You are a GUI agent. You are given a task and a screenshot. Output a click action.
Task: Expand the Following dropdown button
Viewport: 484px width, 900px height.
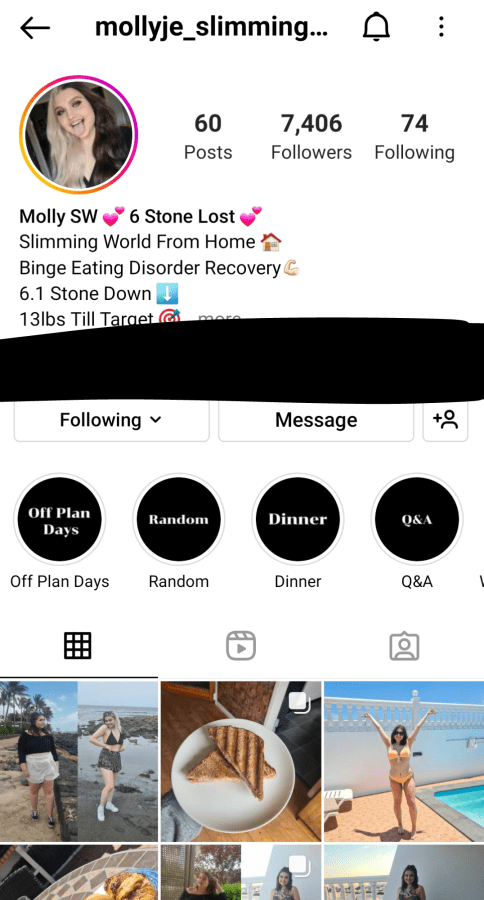(111, 420)
